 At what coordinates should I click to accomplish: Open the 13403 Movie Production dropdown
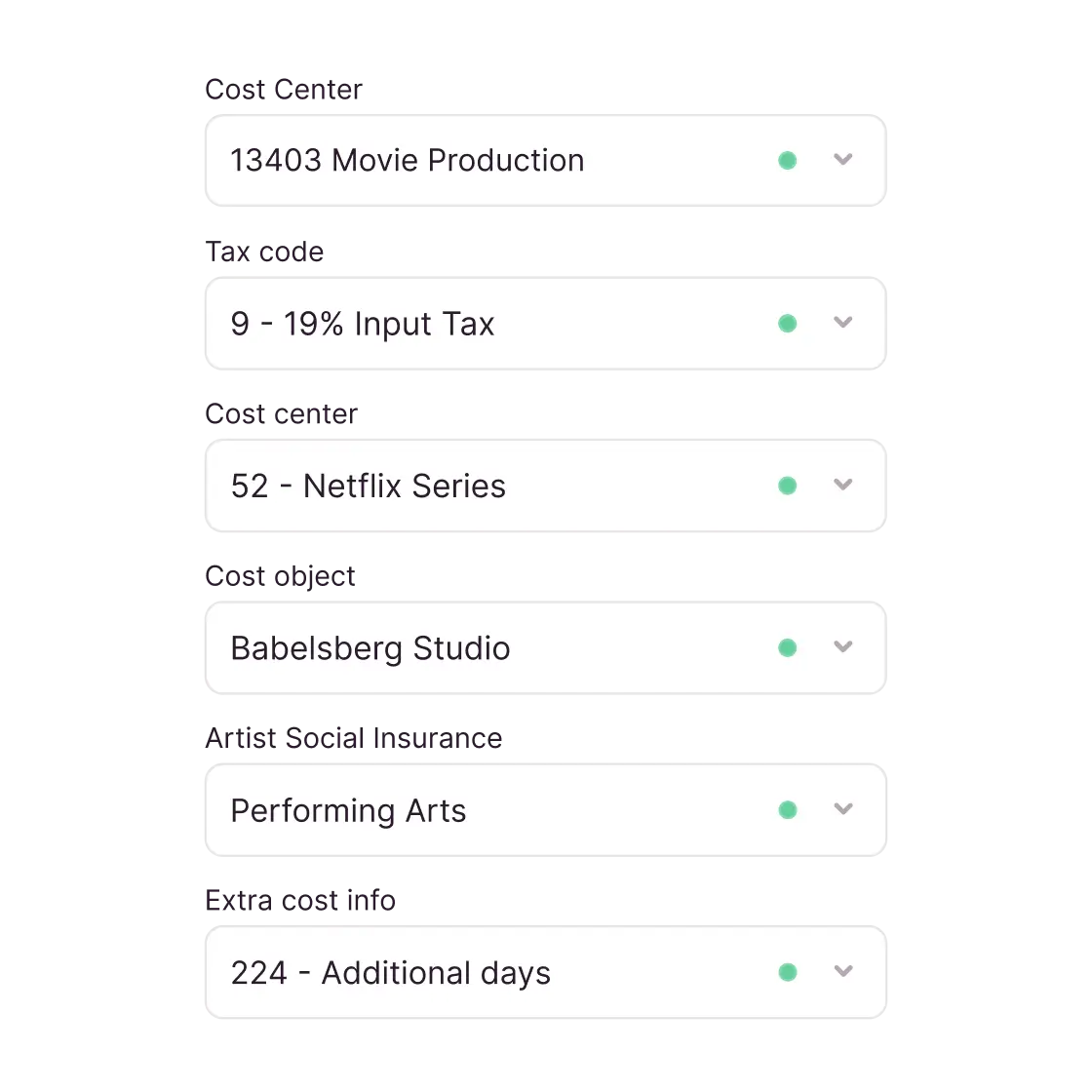click(842, 160)
